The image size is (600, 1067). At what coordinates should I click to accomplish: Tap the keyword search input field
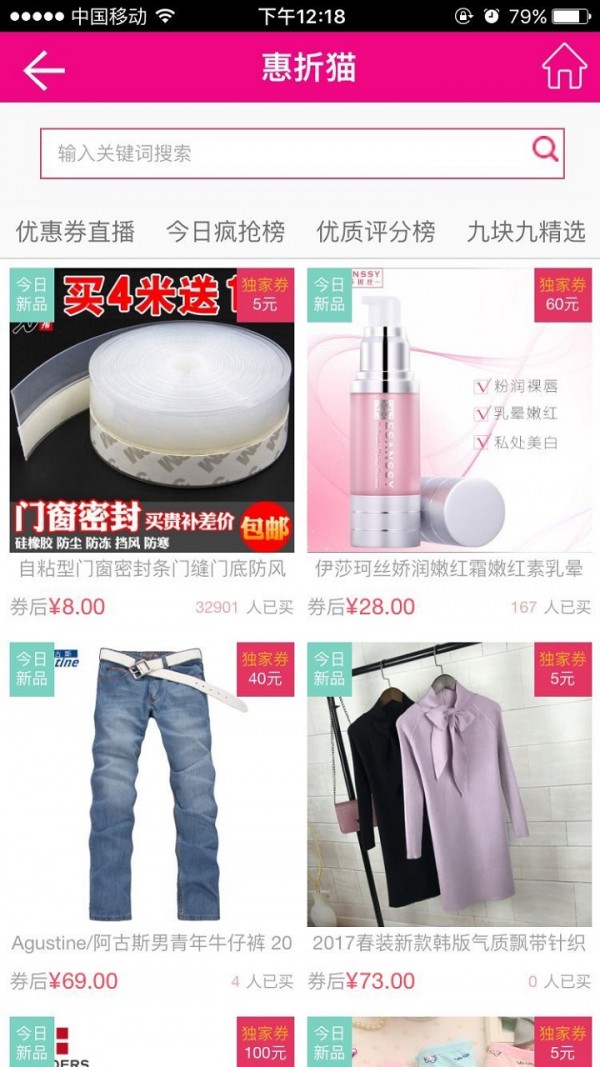point(285,153)
